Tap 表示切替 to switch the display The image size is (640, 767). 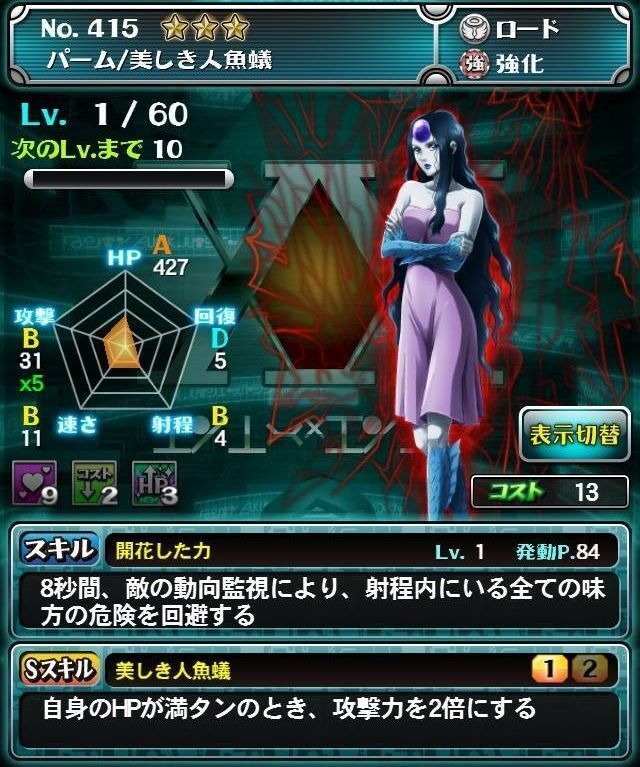(574, 433)
